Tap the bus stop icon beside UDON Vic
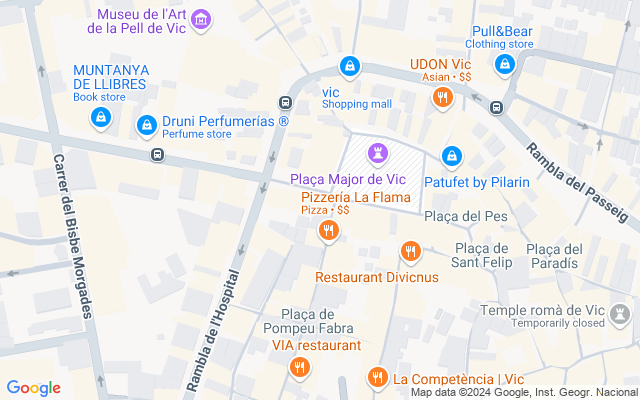The width and height of the screenshot is (640, 400). pyautogui.click(x=496, y=106)
